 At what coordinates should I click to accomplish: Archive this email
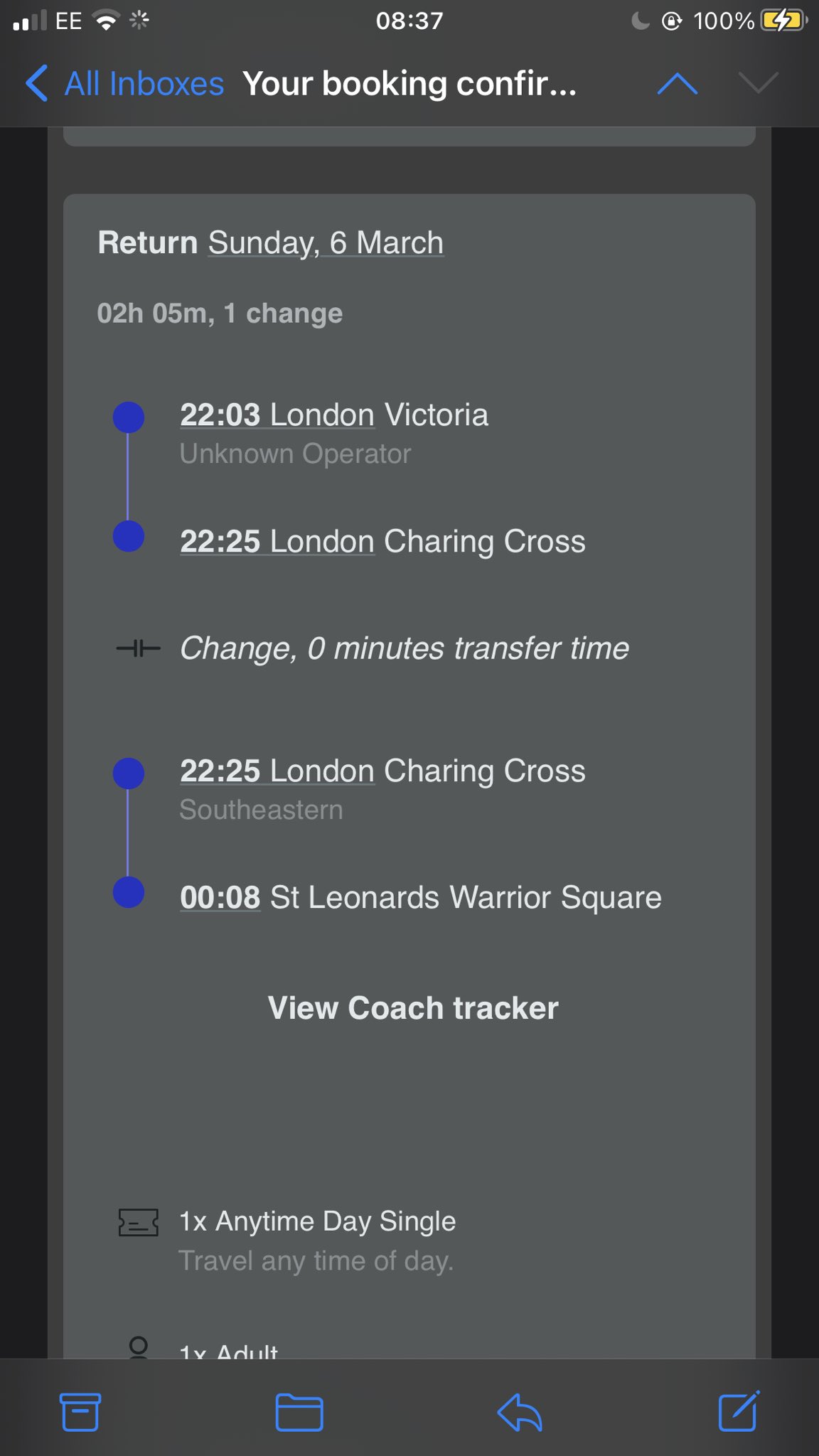coord(80,1412)
